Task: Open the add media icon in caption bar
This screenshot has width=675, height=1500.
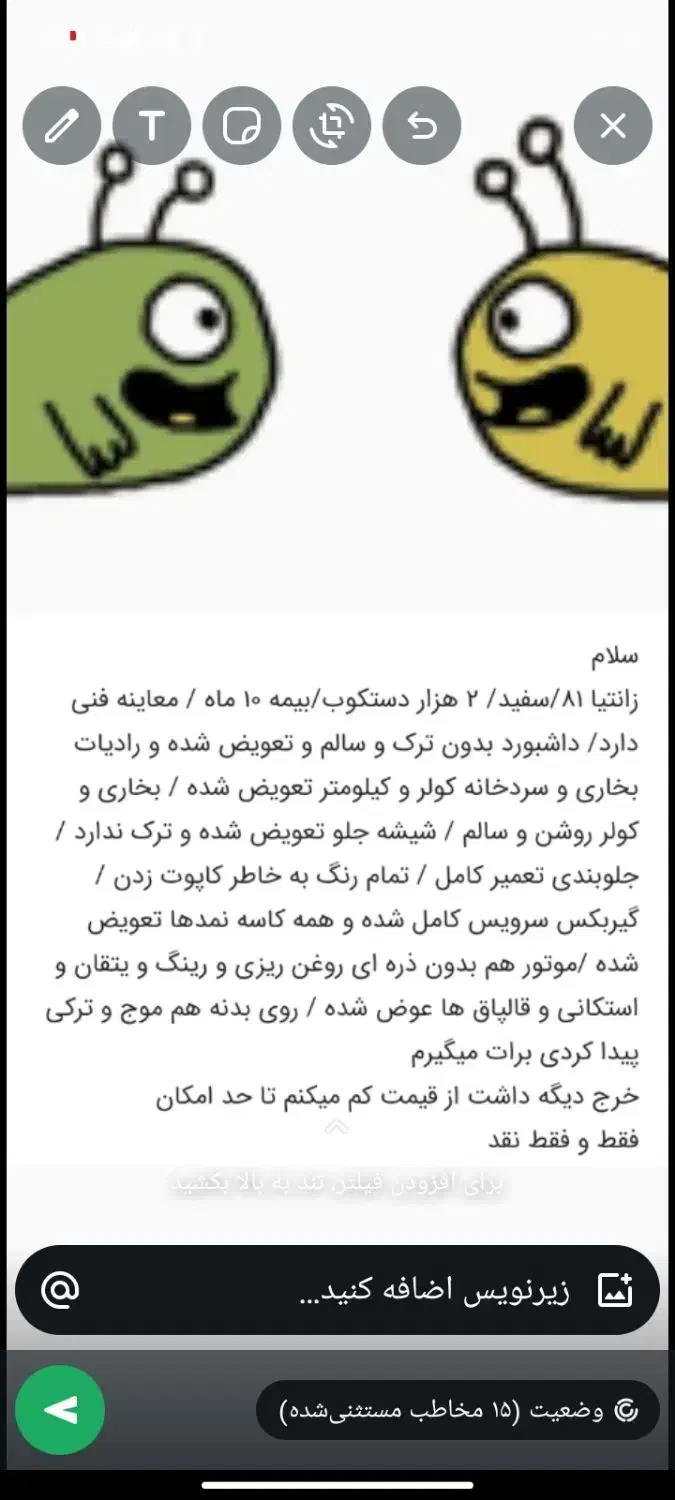Action: coord(615,1290)
